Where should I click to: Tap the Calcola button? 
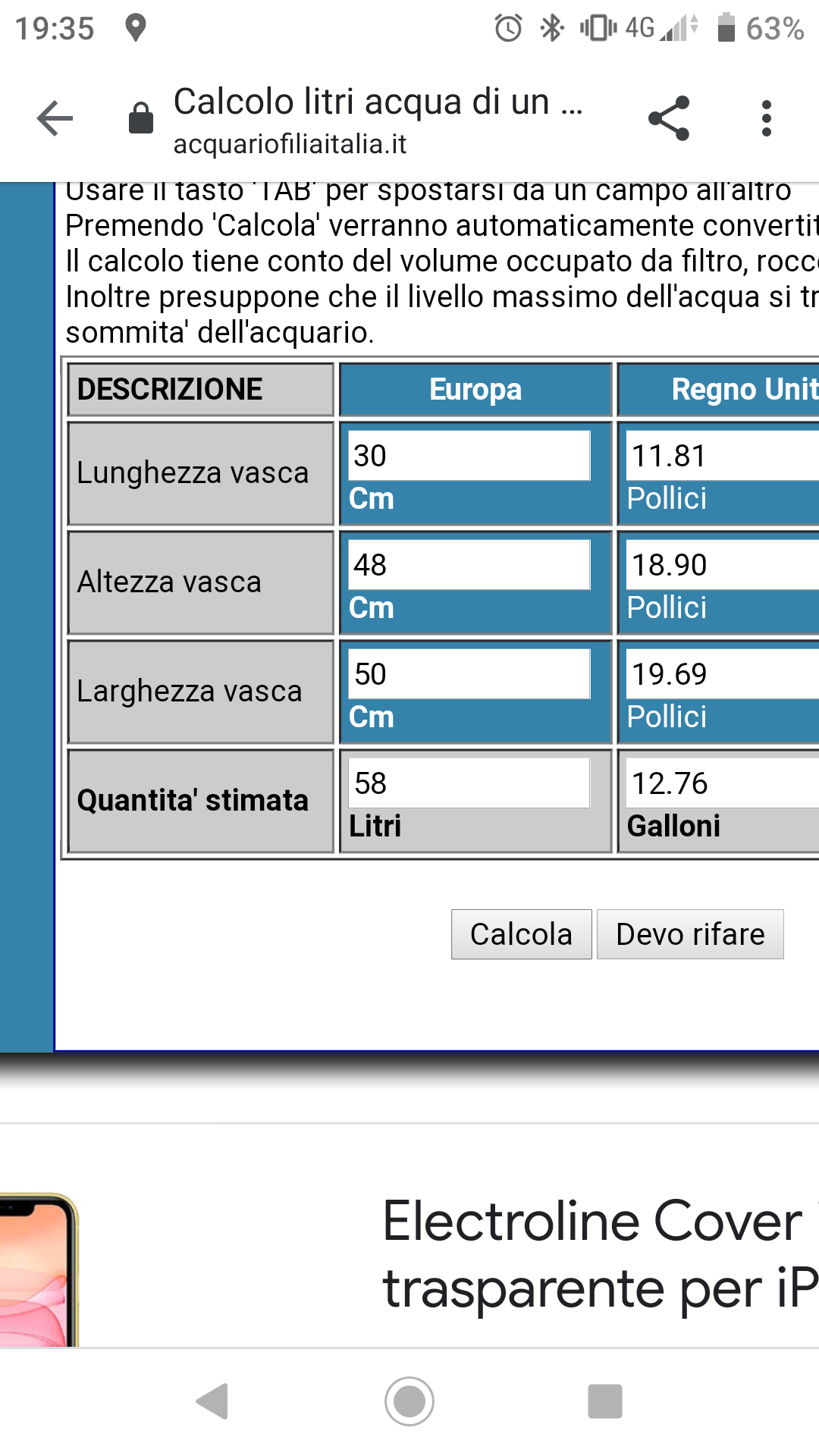[x=522, y=934]
